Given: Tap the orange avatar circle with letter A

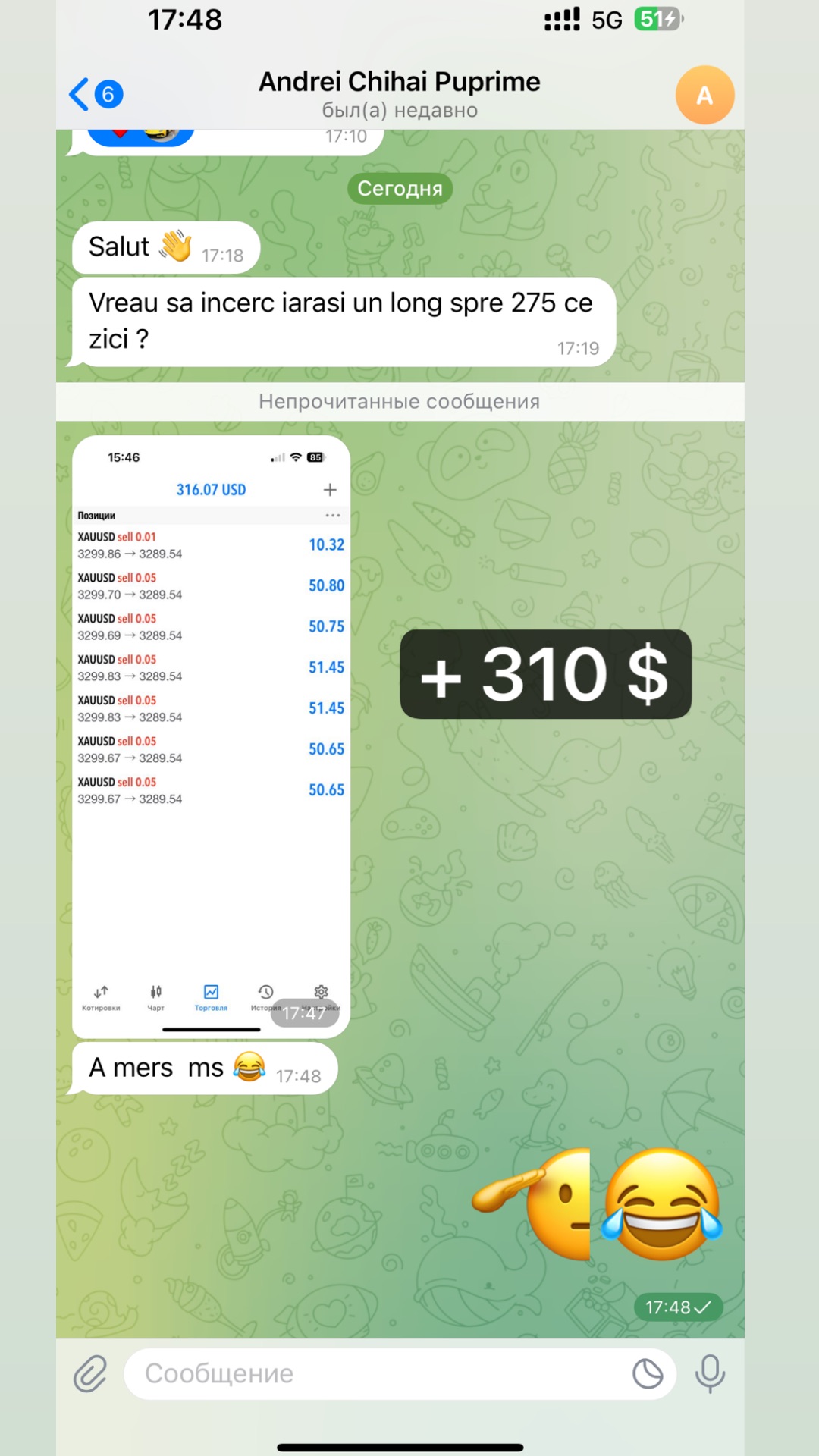Looking at the screenshot, I should pyautogui.click(x=704, y=93).
